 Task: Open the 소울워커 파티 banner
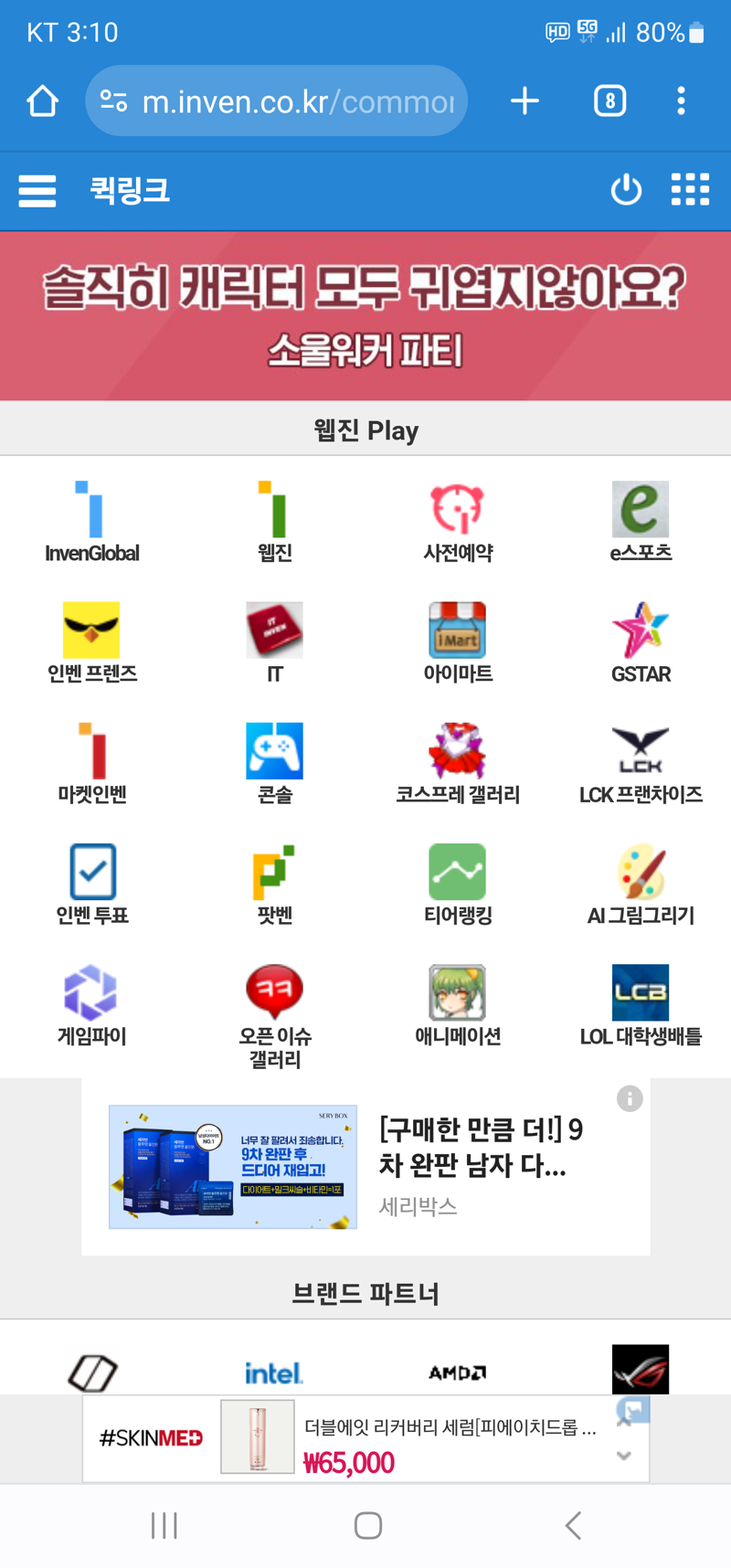click(365, 315)
